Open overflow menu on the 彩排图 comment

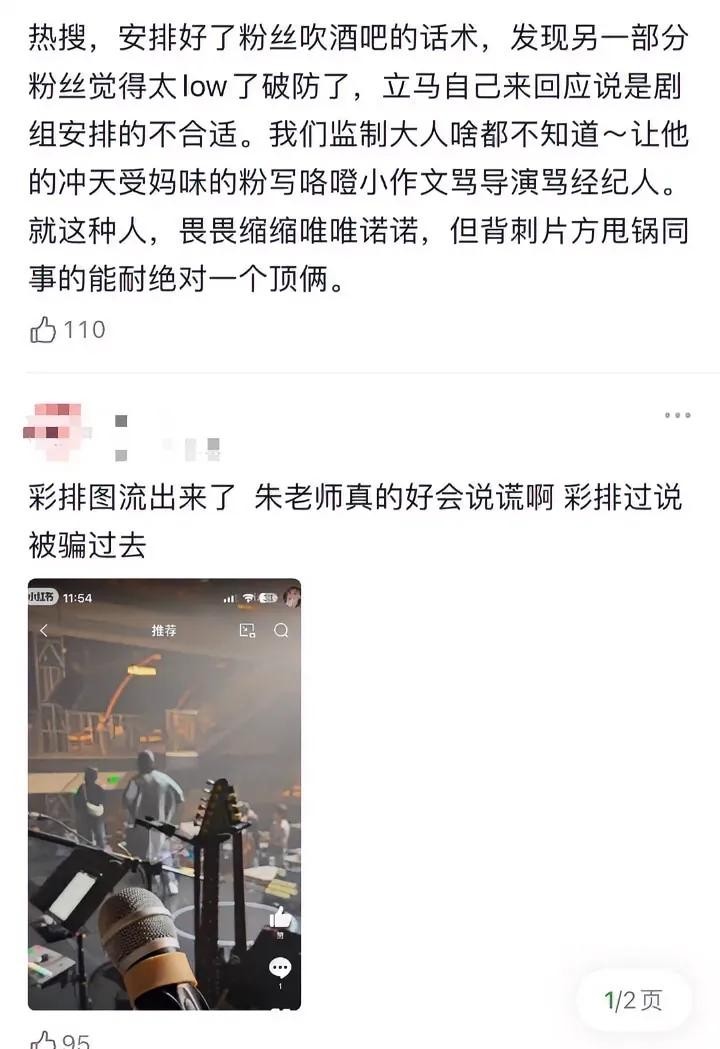[x=677, y=416]
